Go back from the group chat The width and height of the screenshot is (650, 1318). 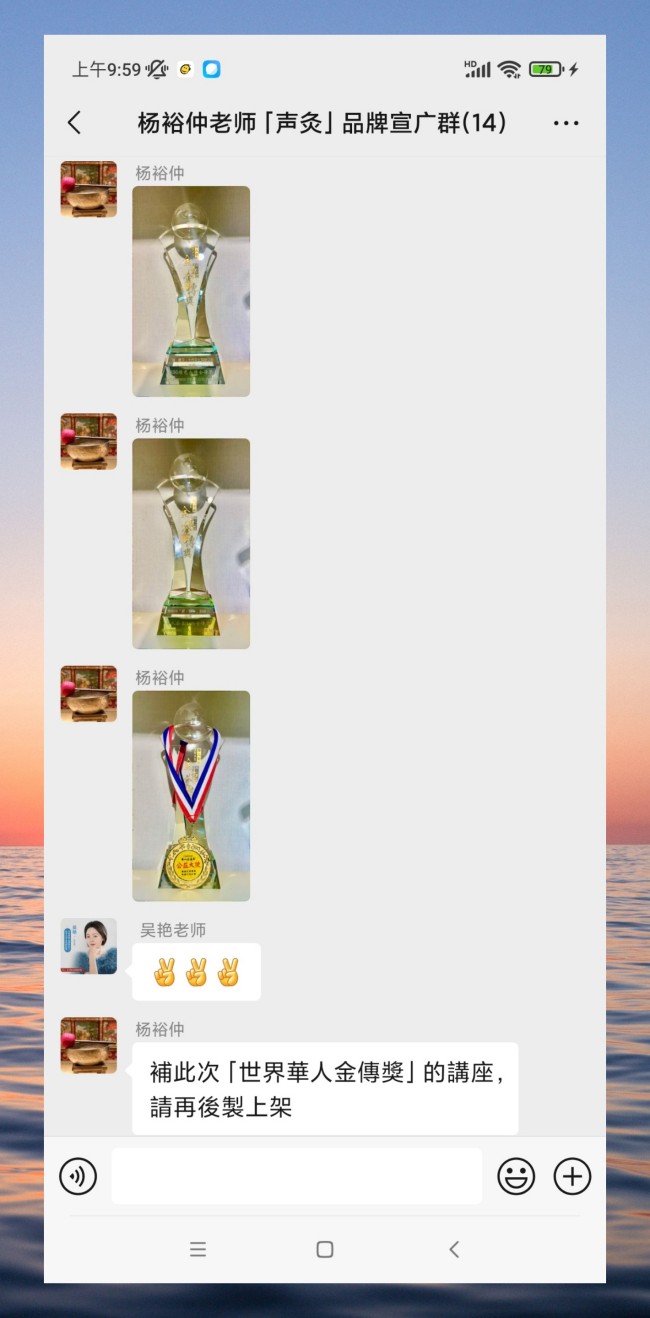click(x=74, y=123)
